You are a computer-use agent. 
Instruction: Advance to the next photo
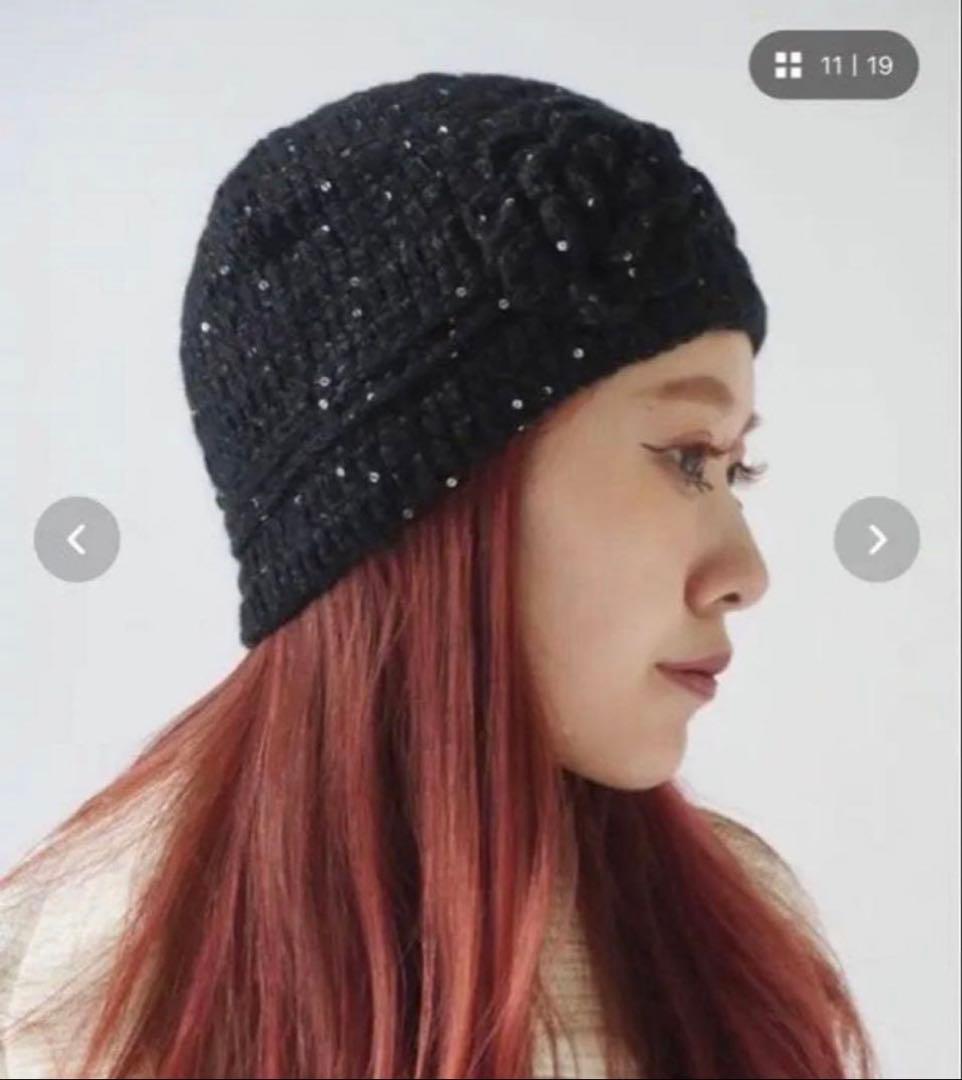pos(877,539)
